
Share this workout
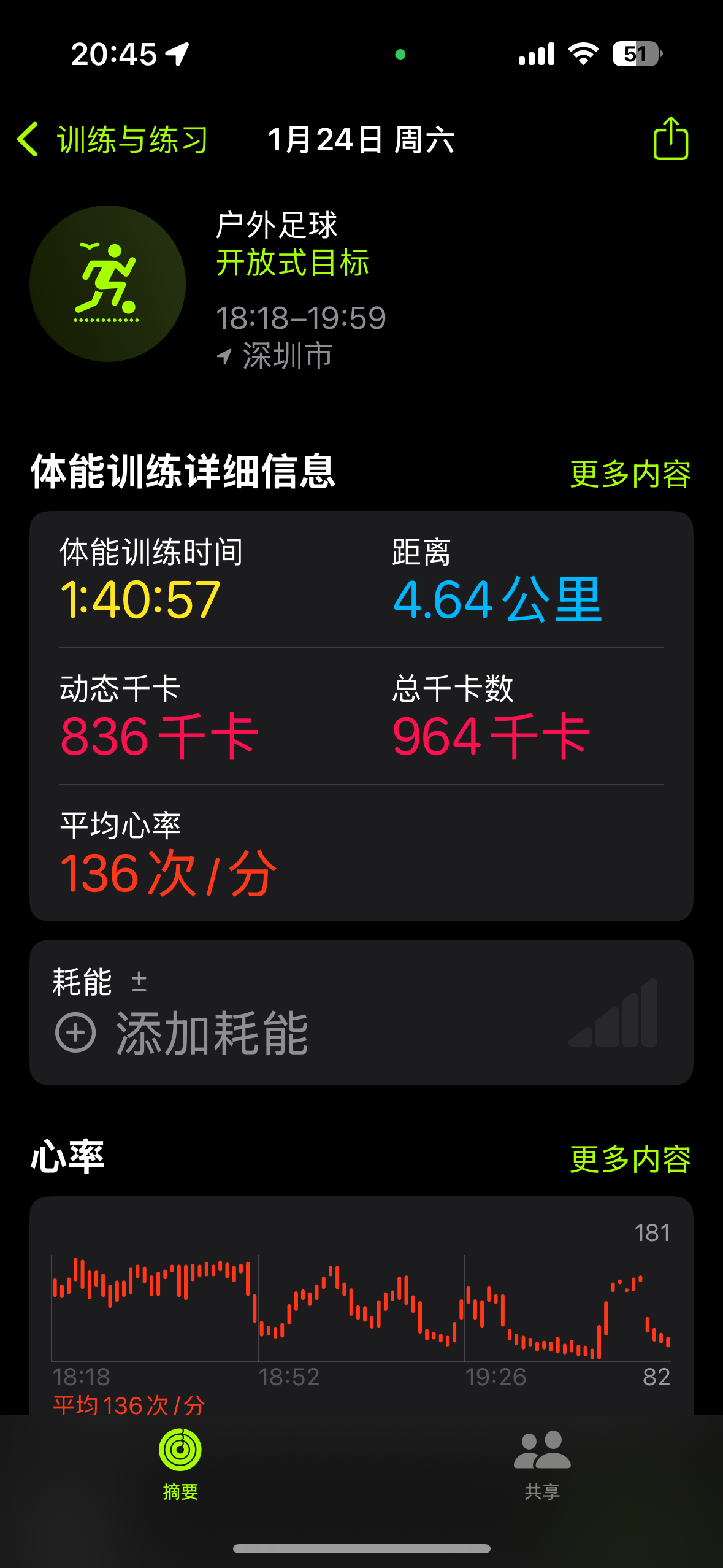tap(670, 139)
